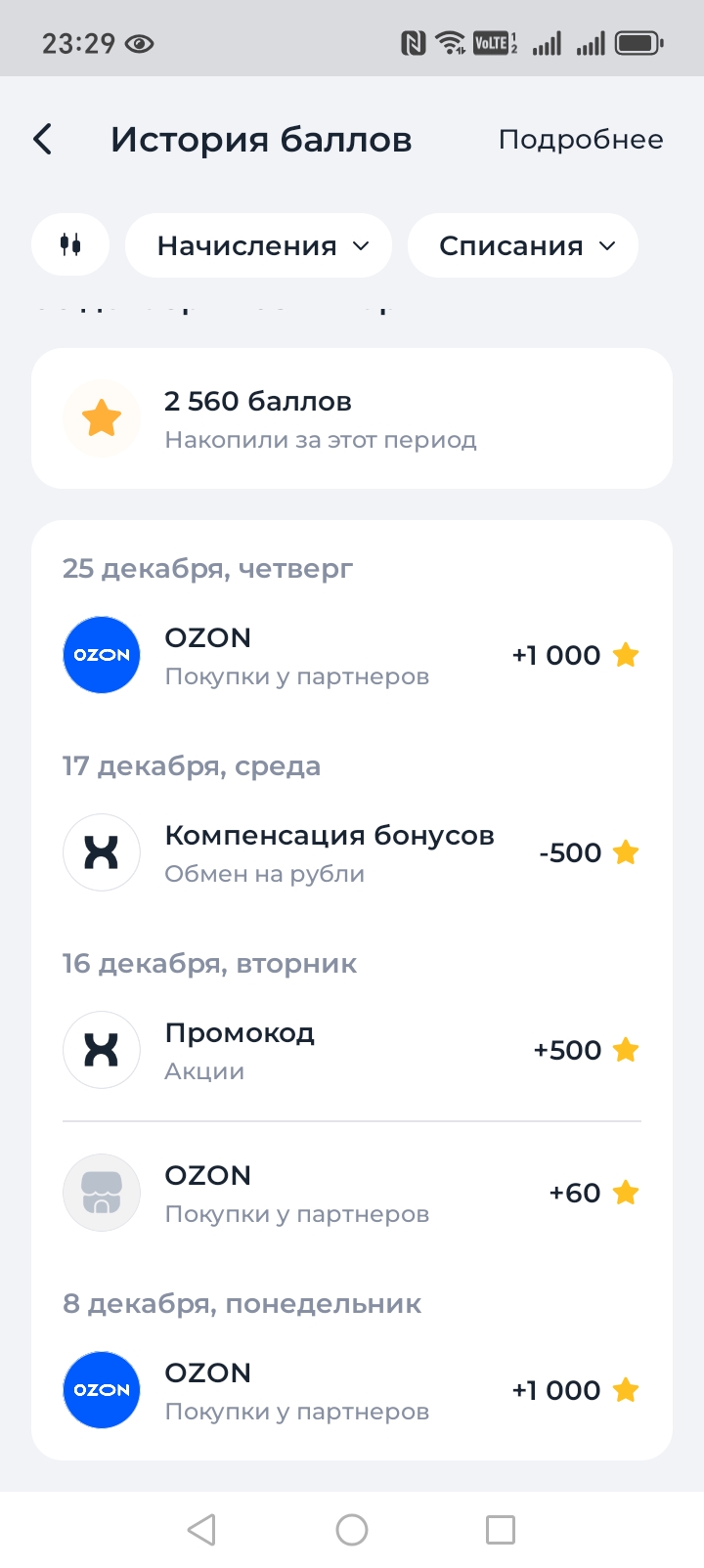Screen dimensions: 704x1568
Task: Expand the Списания dropdown
Action: [x=523, y=245]
